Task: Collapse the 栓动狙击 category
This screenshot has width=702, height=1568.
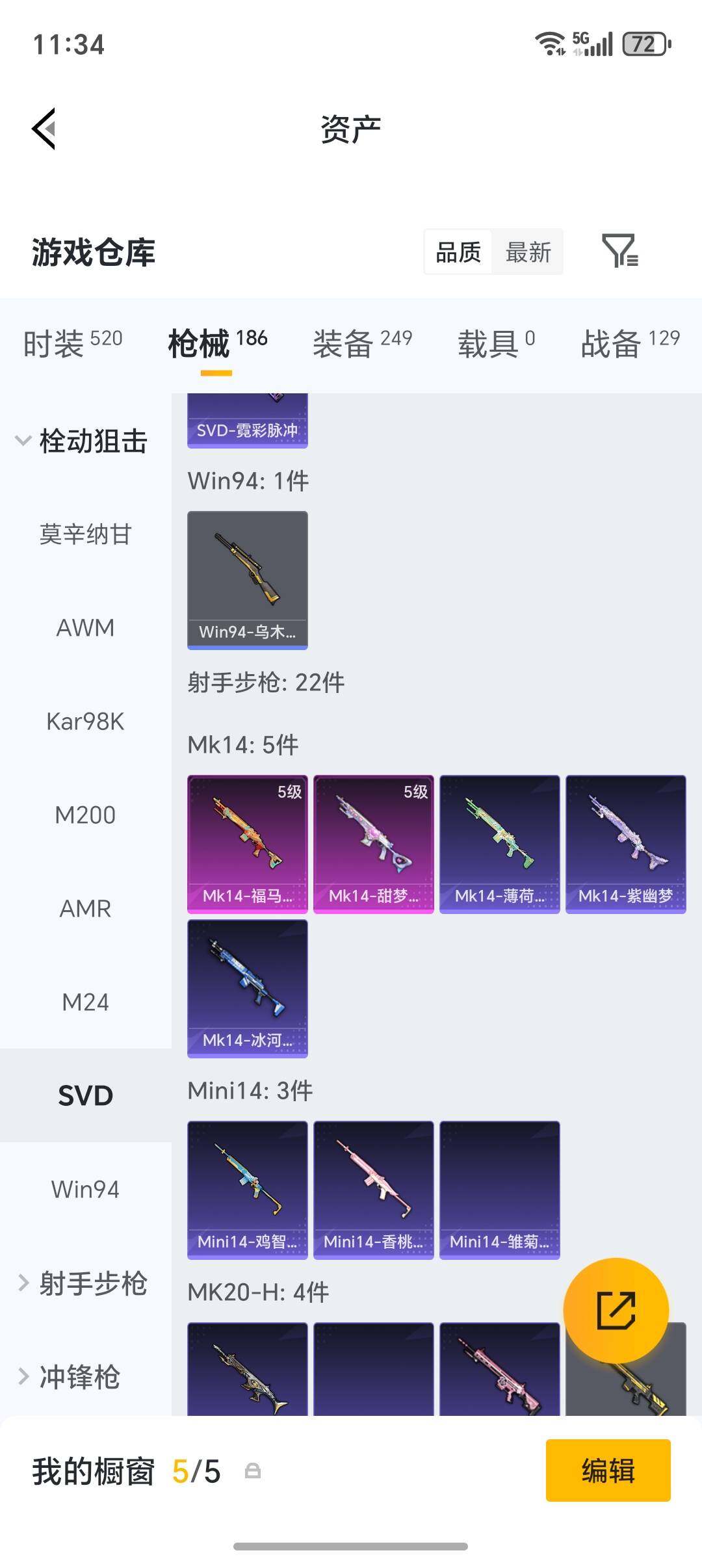Action: [x=82, y=441]
